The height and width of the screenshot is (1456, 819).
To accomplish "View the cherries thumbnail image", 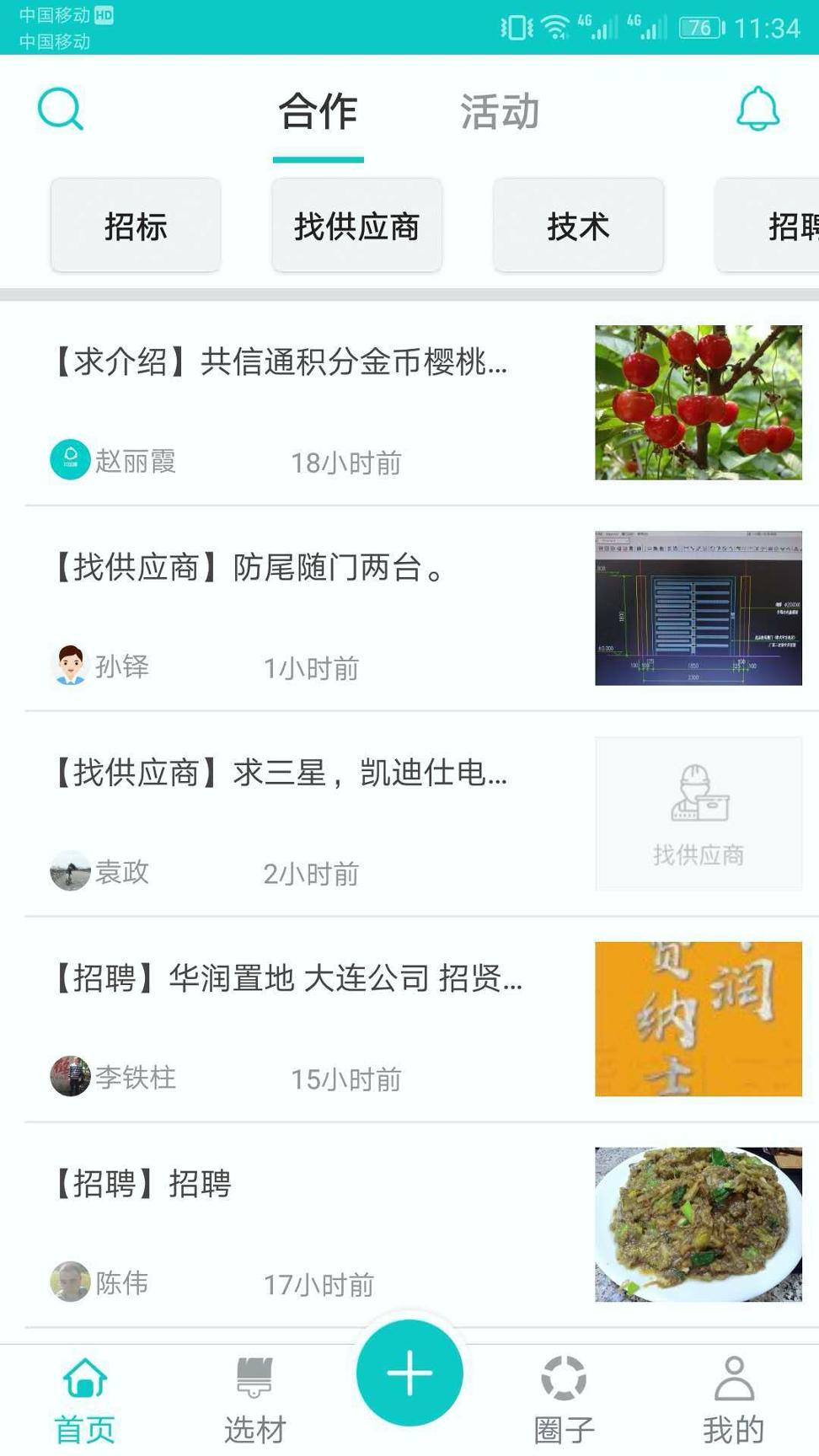I will 698,403.
